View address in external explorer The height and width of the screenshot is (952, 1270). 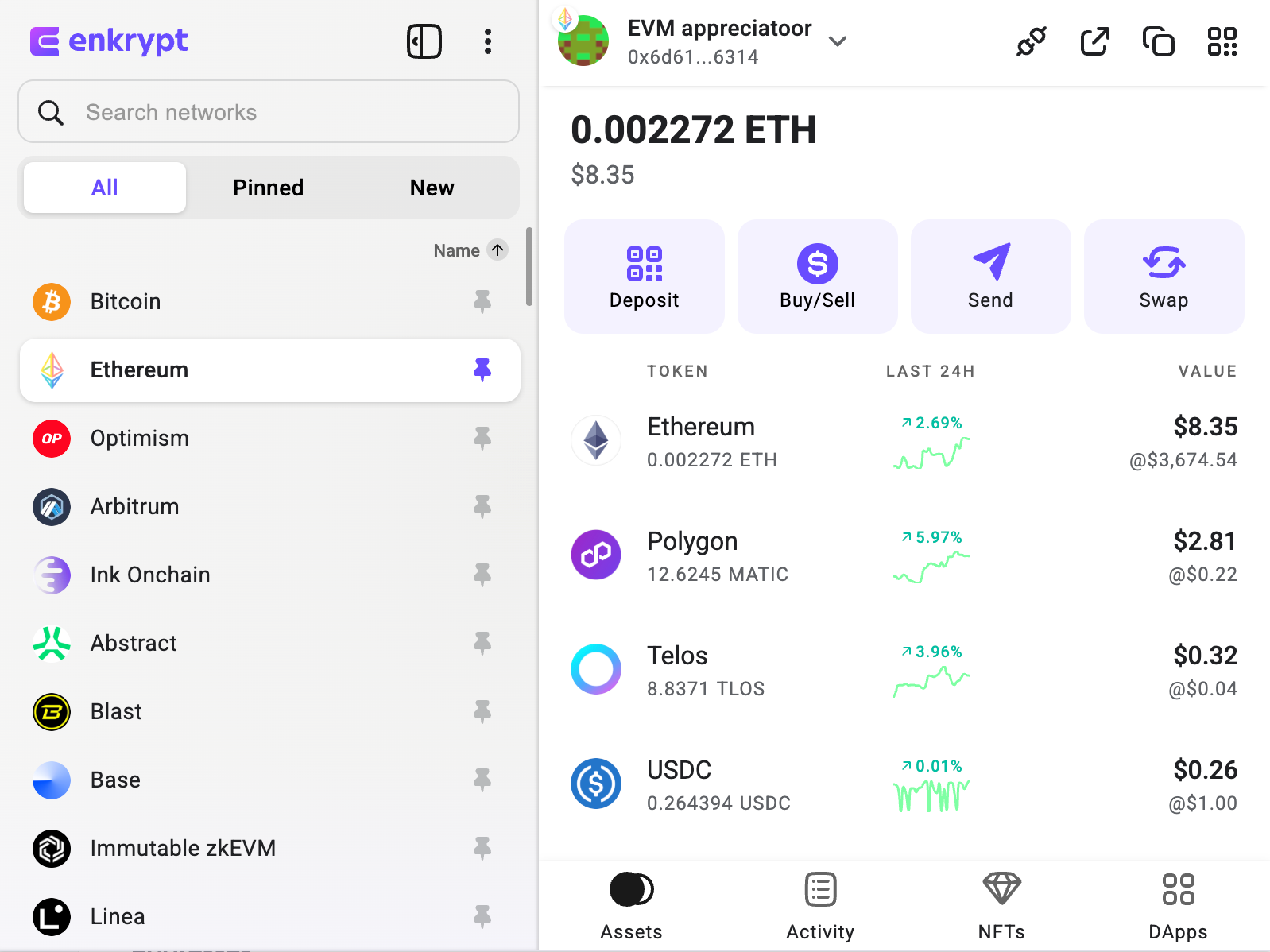(x=1094, y=41)
